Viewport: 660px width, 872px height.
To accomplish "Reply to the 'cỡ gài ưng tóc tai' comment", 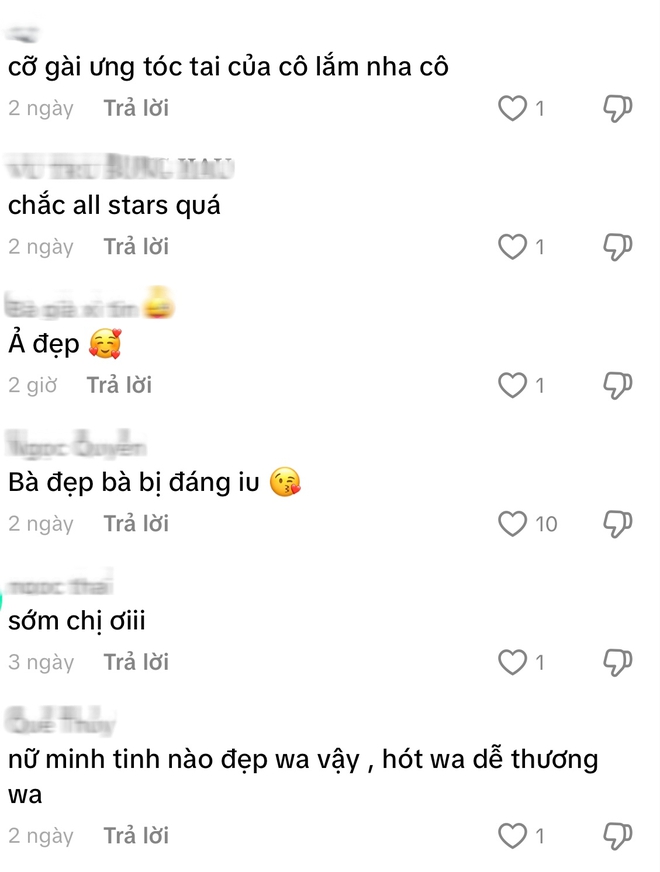I will pos(136,108).
